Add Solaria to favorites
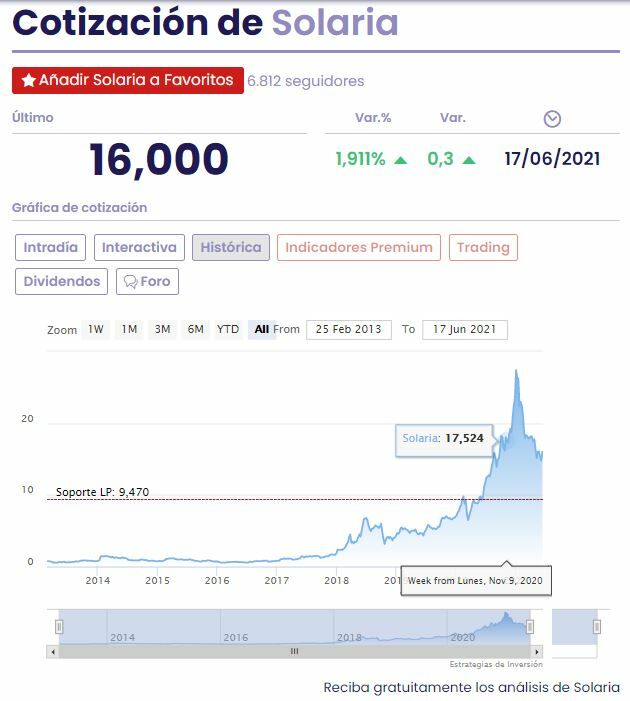The width and height of the screenshot is (630, 701). click(128, 80)
